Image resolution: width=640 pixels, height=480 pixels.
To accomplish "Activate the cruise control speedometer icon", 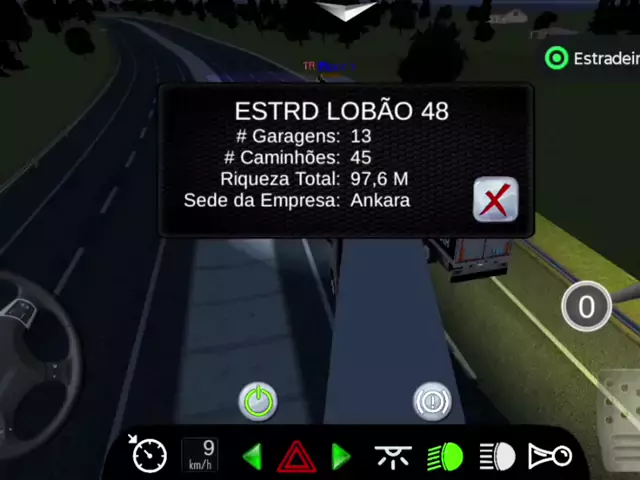I will pyautogui.click(x=150, y=456).
